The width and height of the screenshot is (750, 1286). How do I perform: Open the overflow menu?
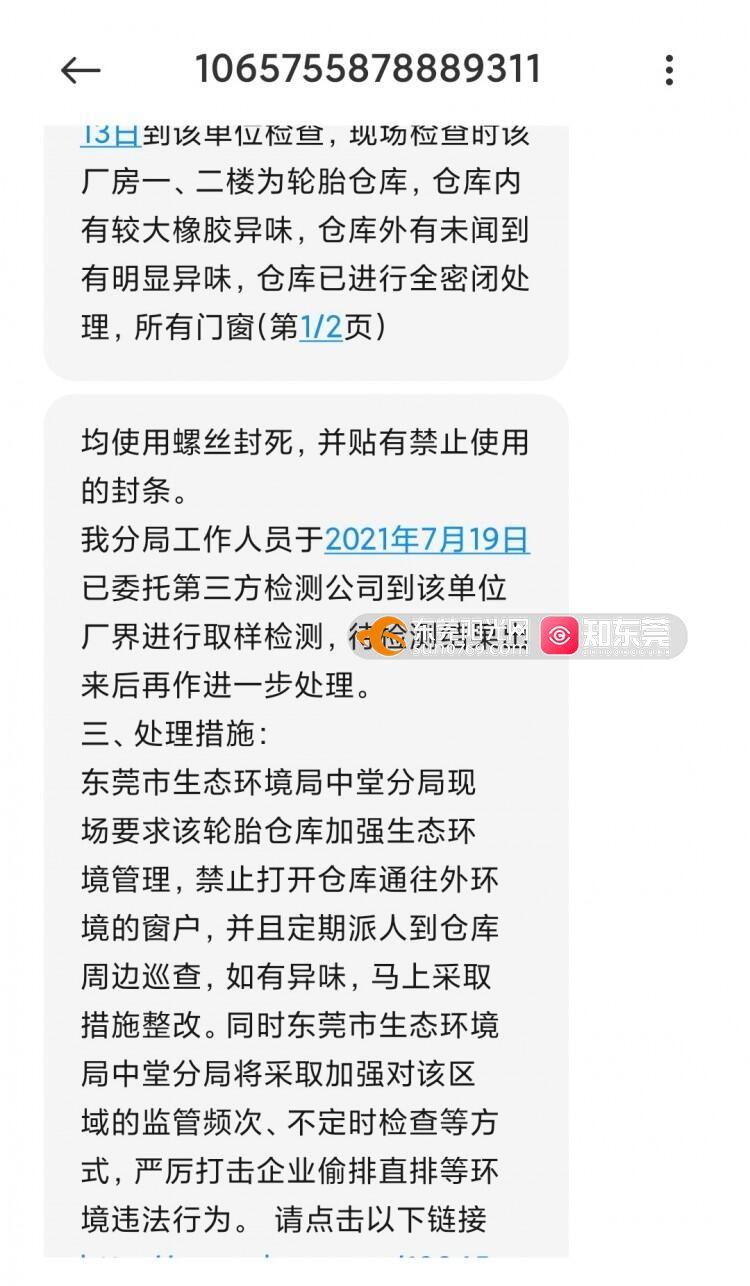pyautogui.click(x=669, y=70)
